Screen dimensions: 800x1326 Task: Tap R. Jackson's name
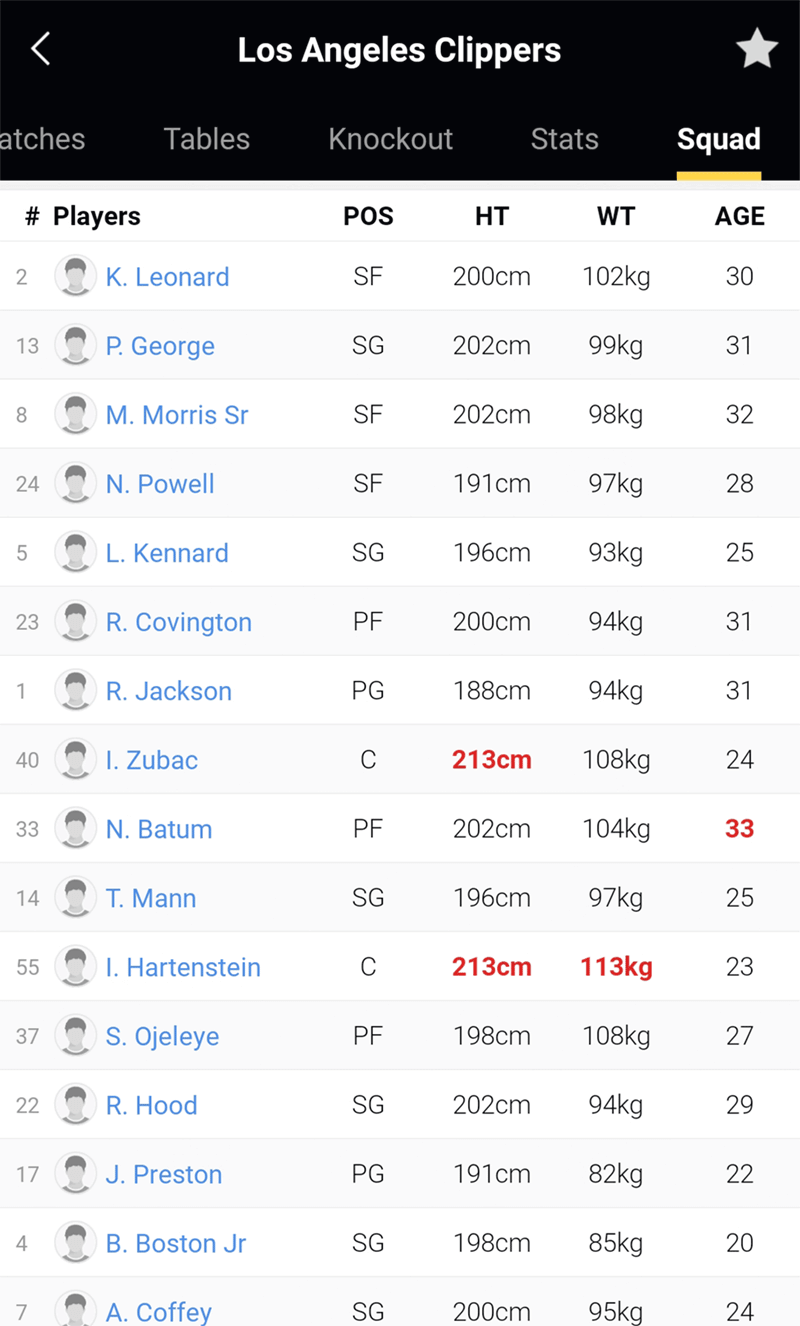169,691
